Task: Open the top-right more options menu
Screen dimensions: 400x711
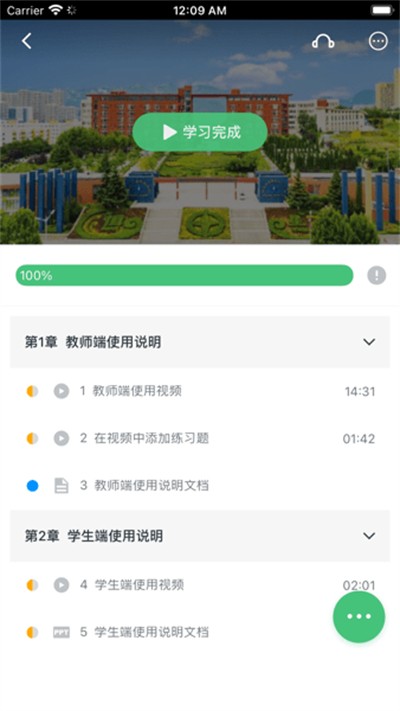Action: 378,41
